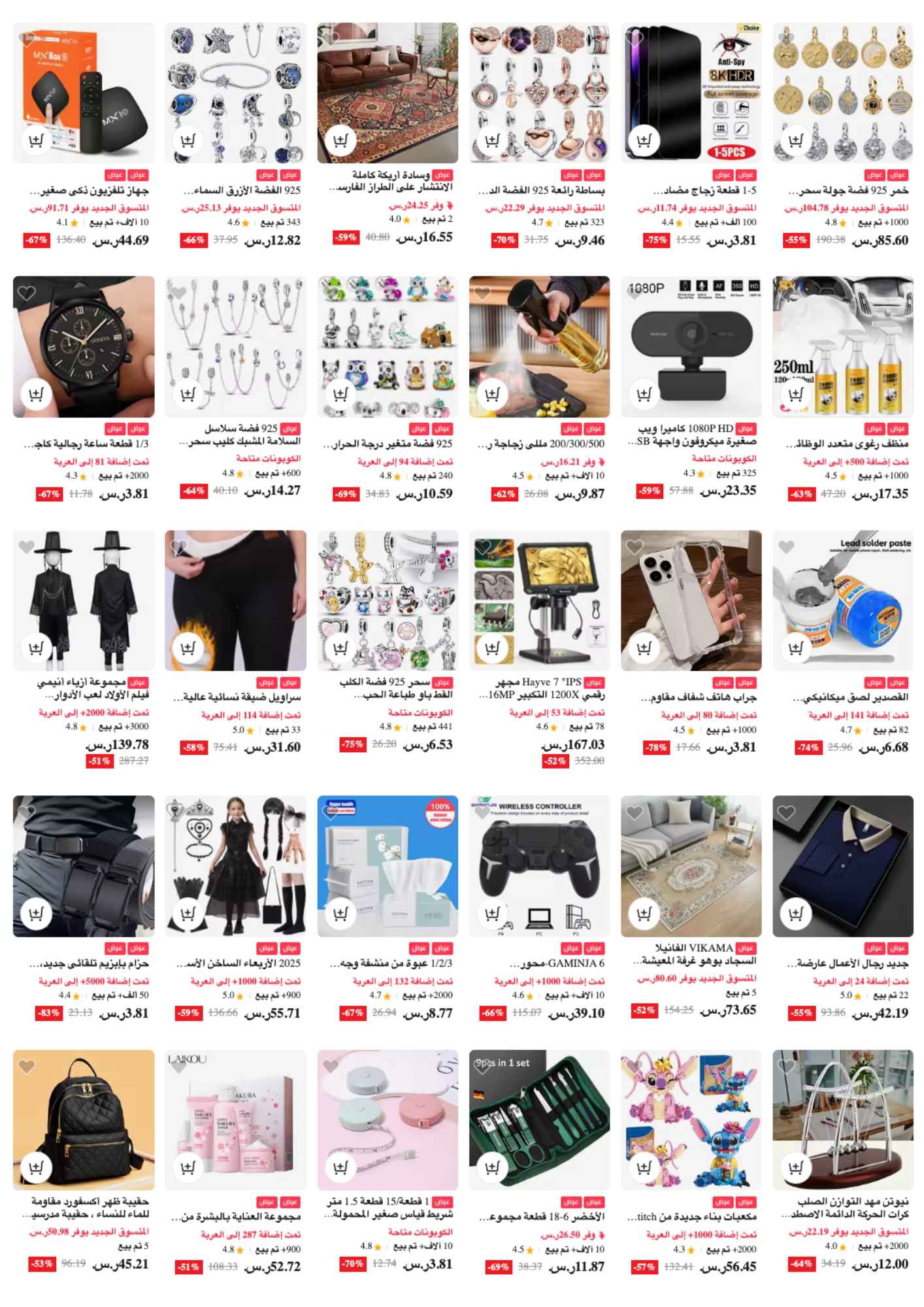Image resolution: width=924 pixels, height=1307 pixels.
Task: Open the LAIKOU Sakura skincare set product
Action: click(235, 1119)
